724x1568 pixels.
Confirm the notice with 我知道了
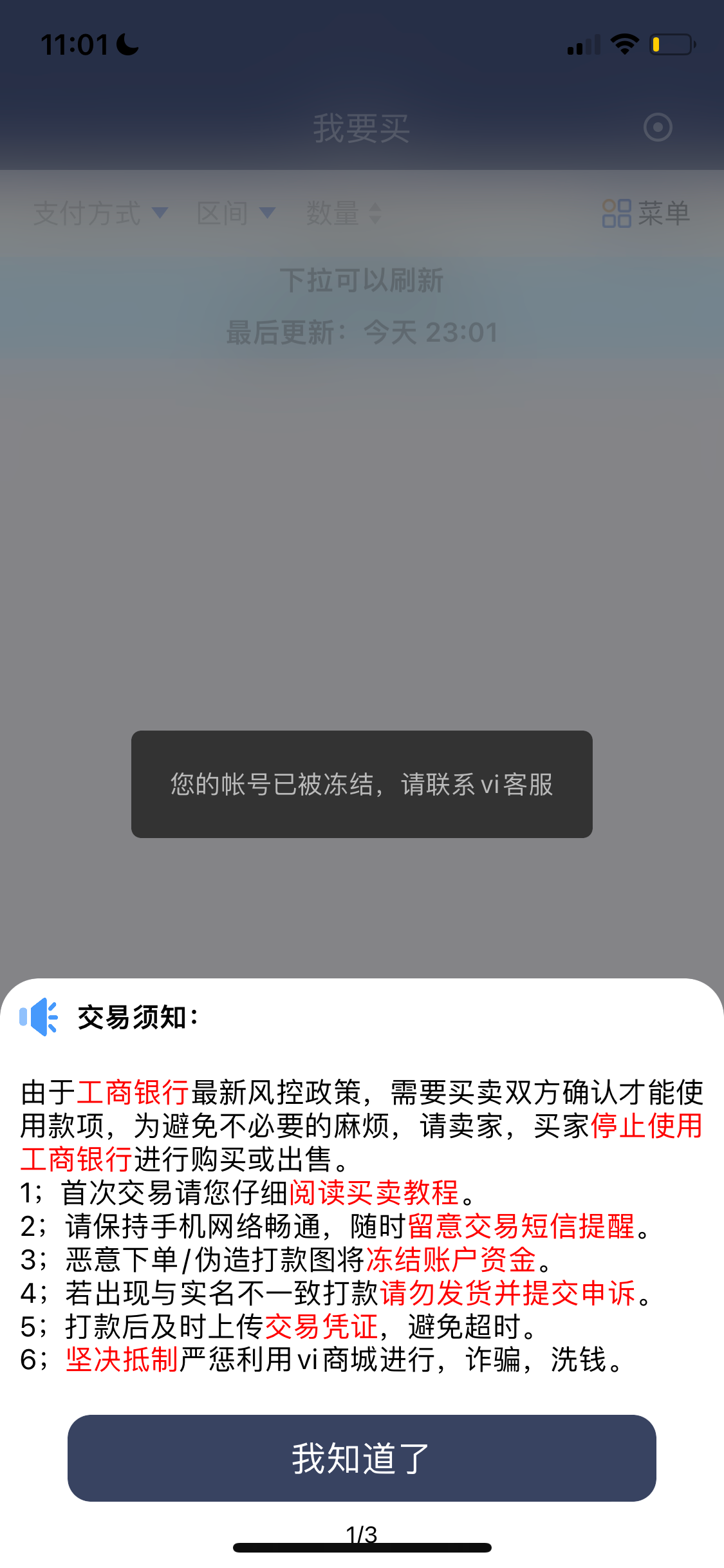point(362,1457)
